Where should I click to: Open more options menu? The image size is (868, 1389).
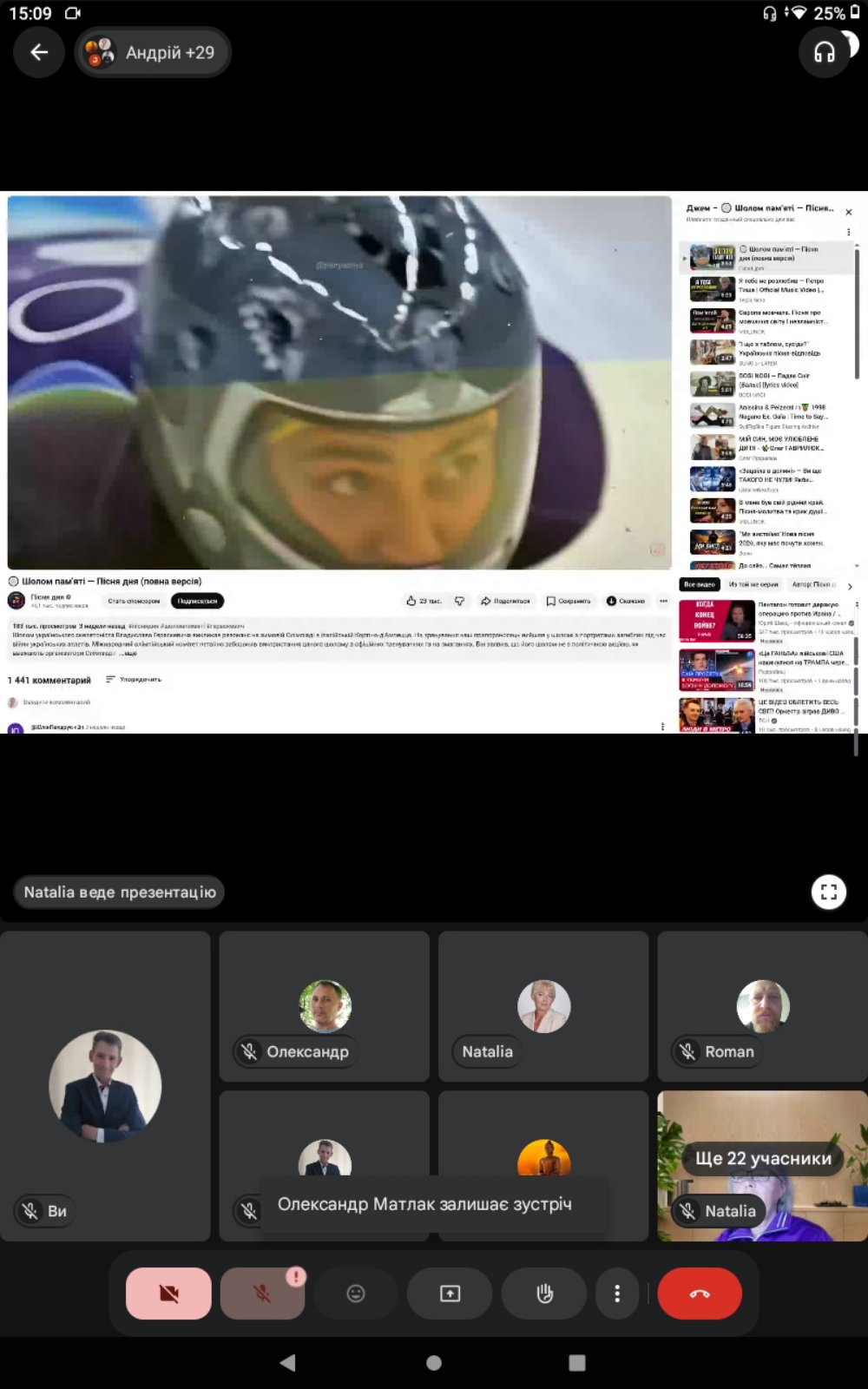[x=617, y=1294]
